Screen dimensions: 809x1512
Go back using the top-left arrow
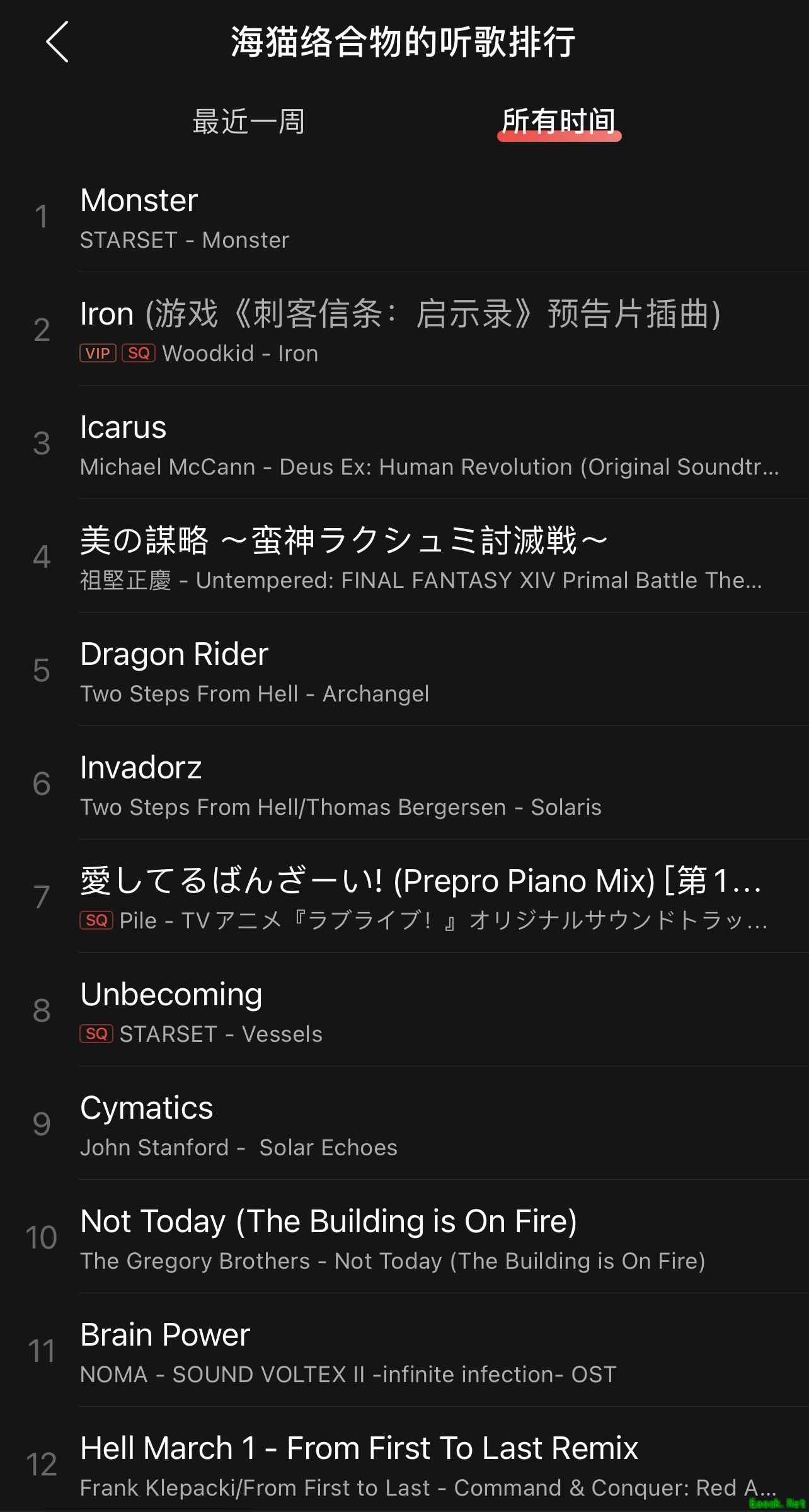pos(57,42)
